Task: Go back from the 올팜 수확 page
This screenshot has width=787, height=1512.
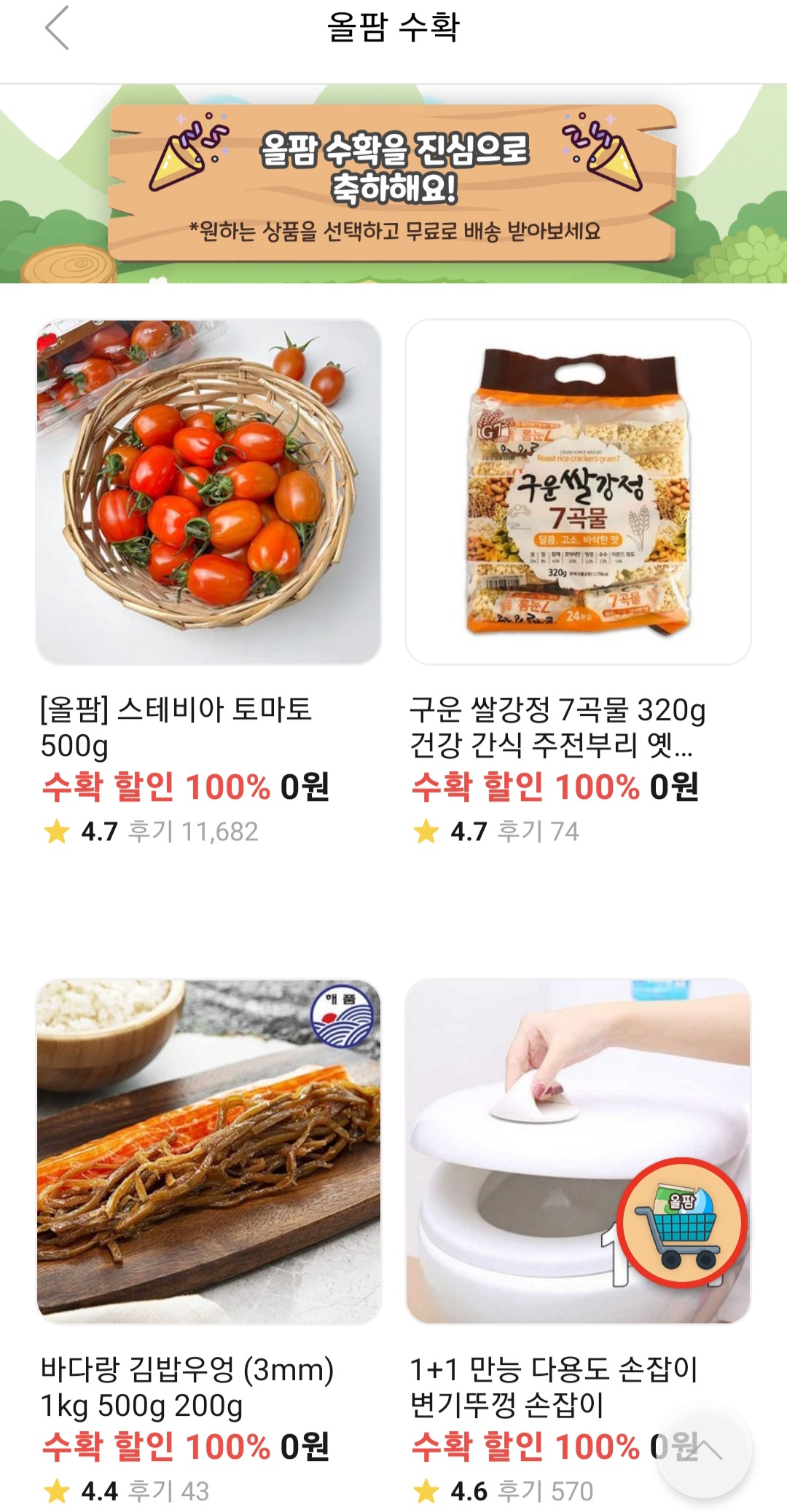Action: pos(57,28)
